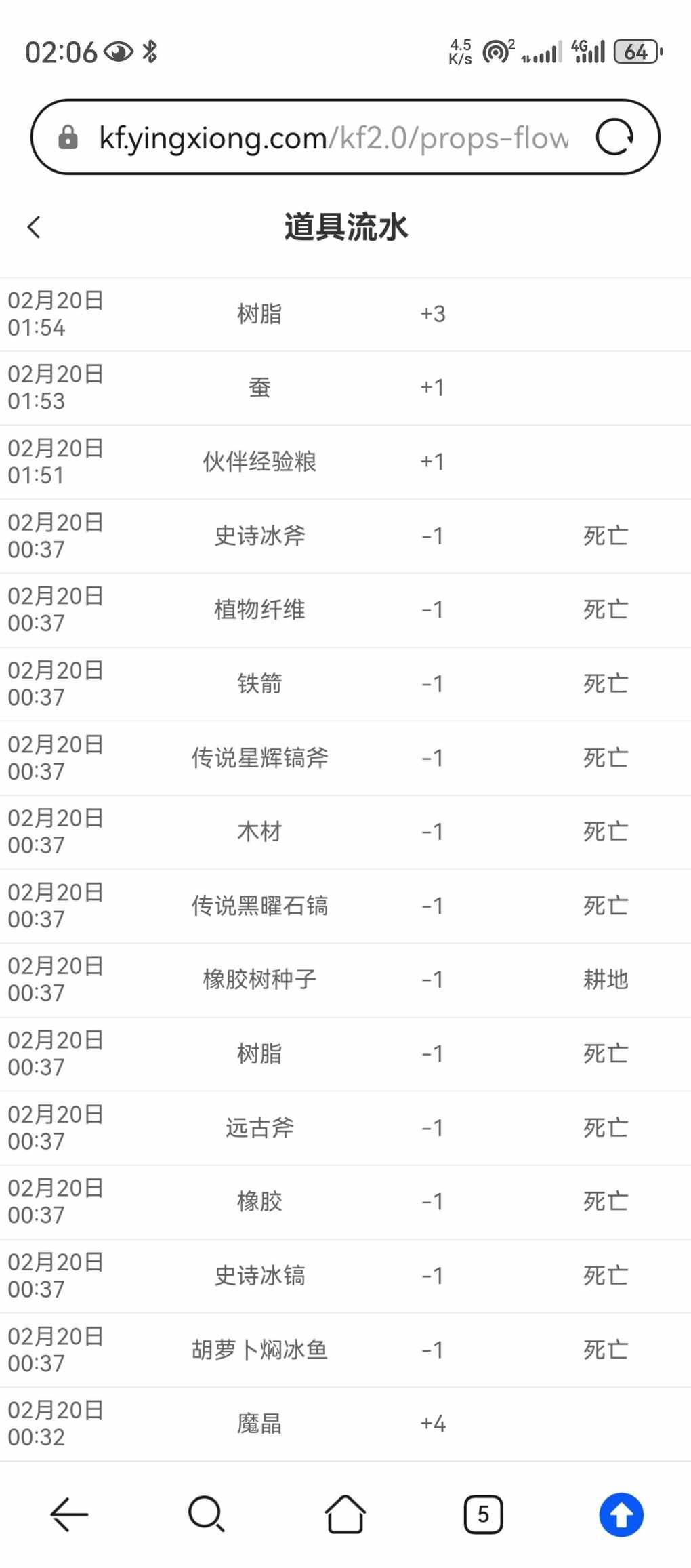This screenshot has width=691, height=1568.
Task: Tap the browser toolbar back arrow
Action: click(70, 1514)
